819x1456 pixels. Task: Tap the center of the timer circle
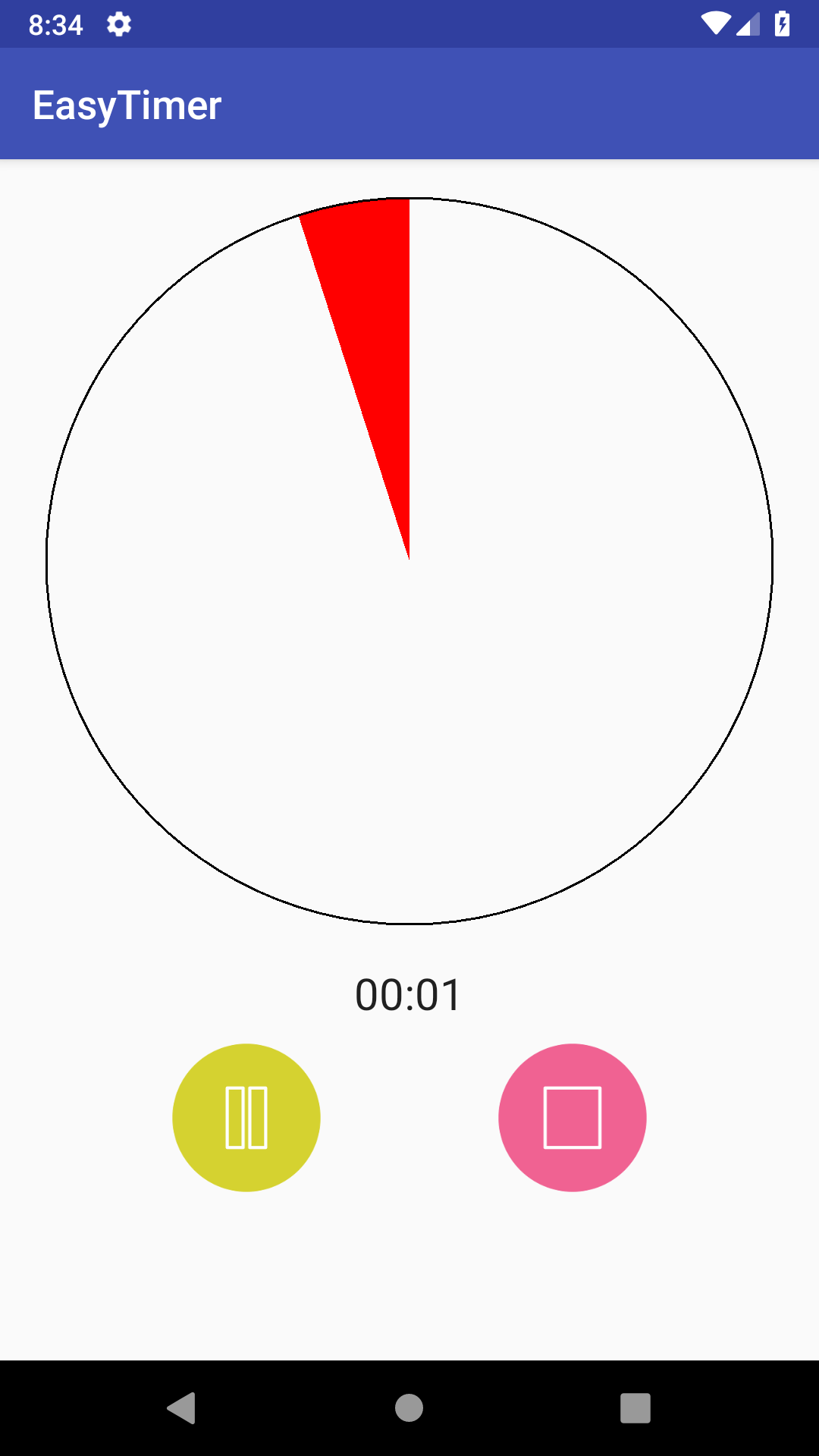click(x=409, y=561)
